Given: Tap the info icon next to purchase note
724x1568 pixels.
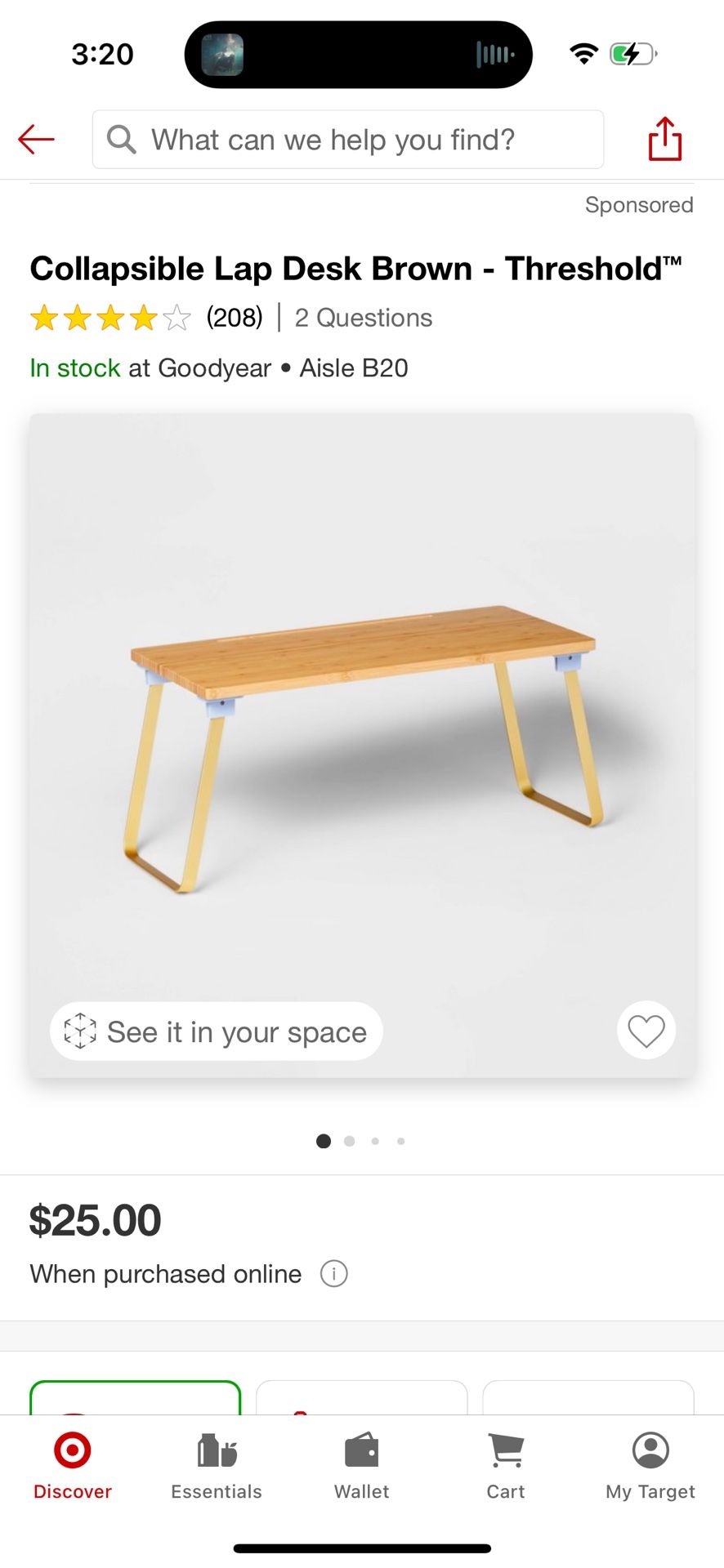Looking at the screenshot, I should (333, 1274).
